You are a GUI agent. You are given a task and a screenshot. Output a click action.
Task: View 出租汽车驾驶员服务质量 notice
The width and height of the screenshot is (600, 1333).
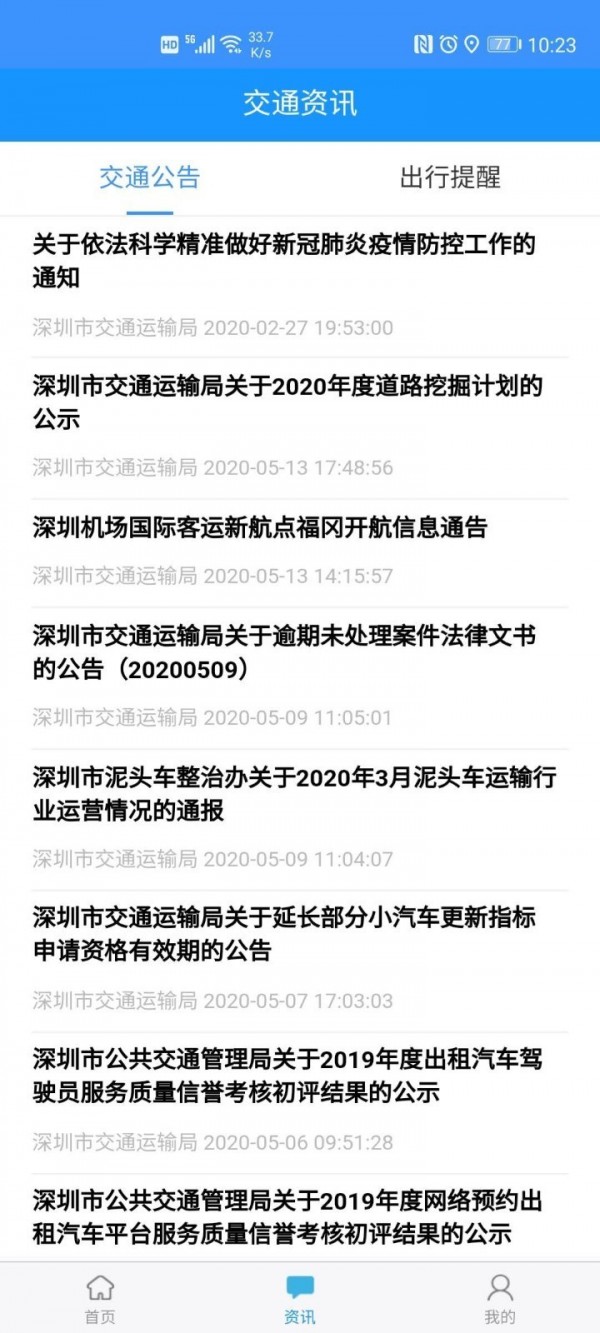[288, 1076]
